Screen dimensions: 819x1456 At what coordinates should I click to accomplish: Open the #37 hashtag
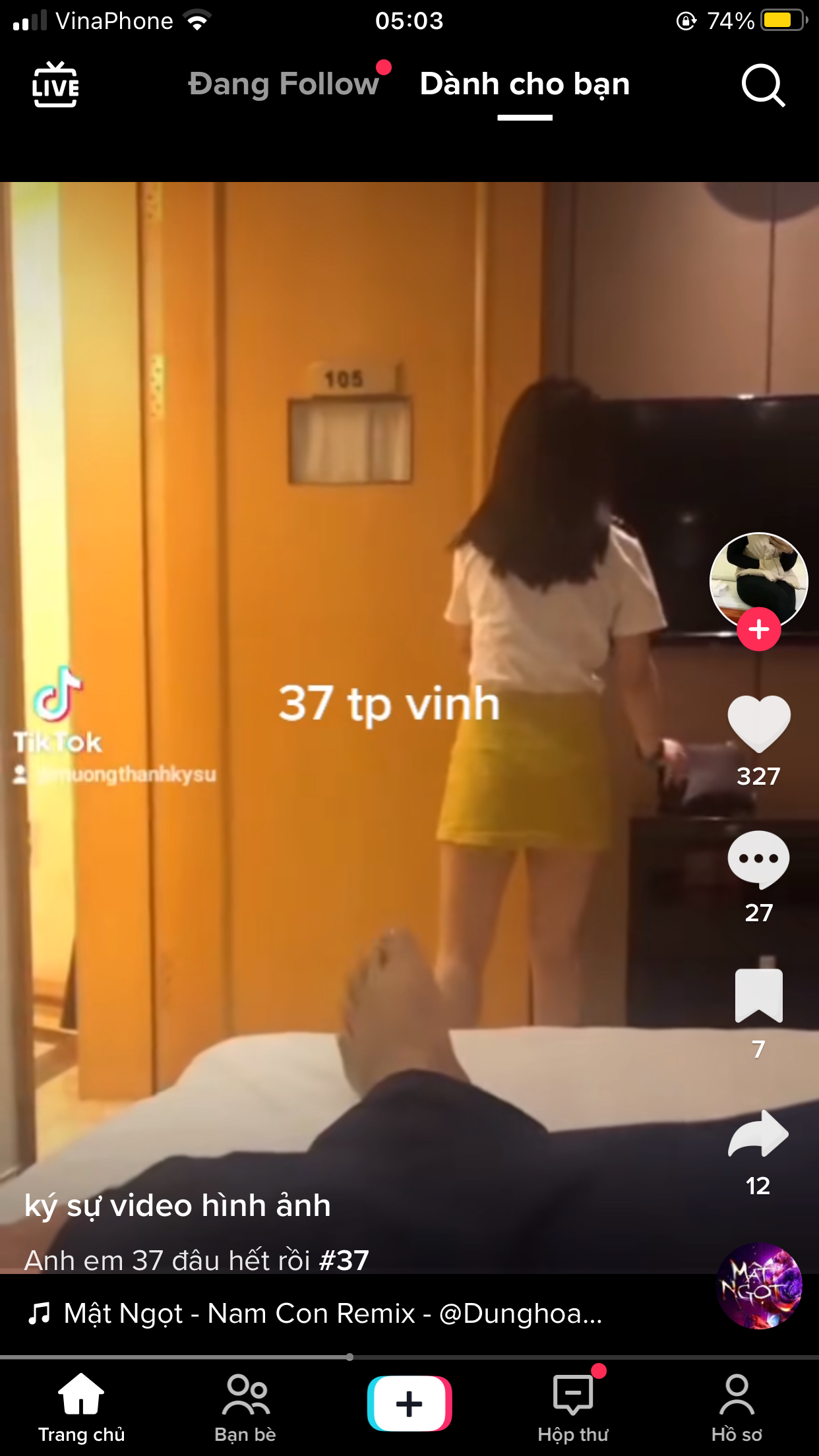344,1260
